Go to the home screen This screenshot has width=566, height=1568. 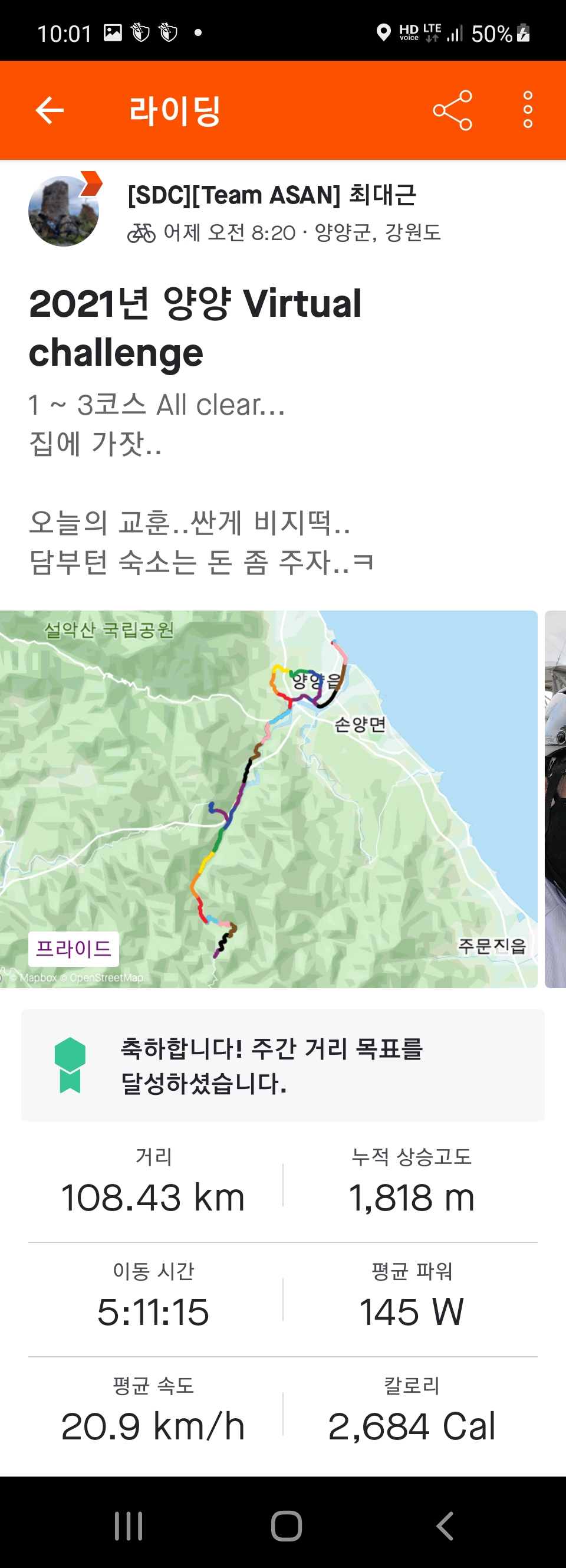(x=286, y=1526)
